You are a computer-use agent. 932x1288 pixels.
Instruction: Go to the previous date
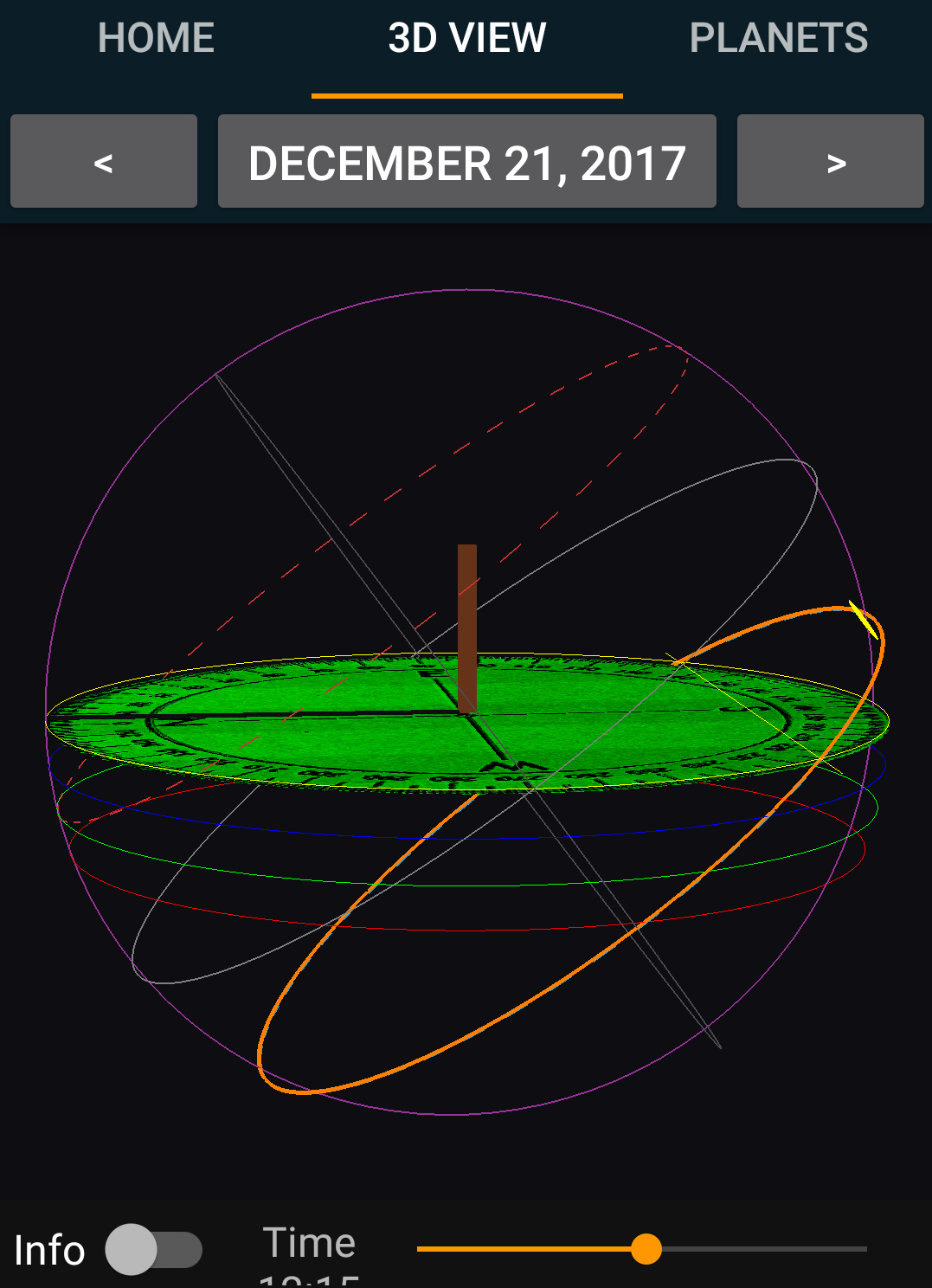point(104,162)
